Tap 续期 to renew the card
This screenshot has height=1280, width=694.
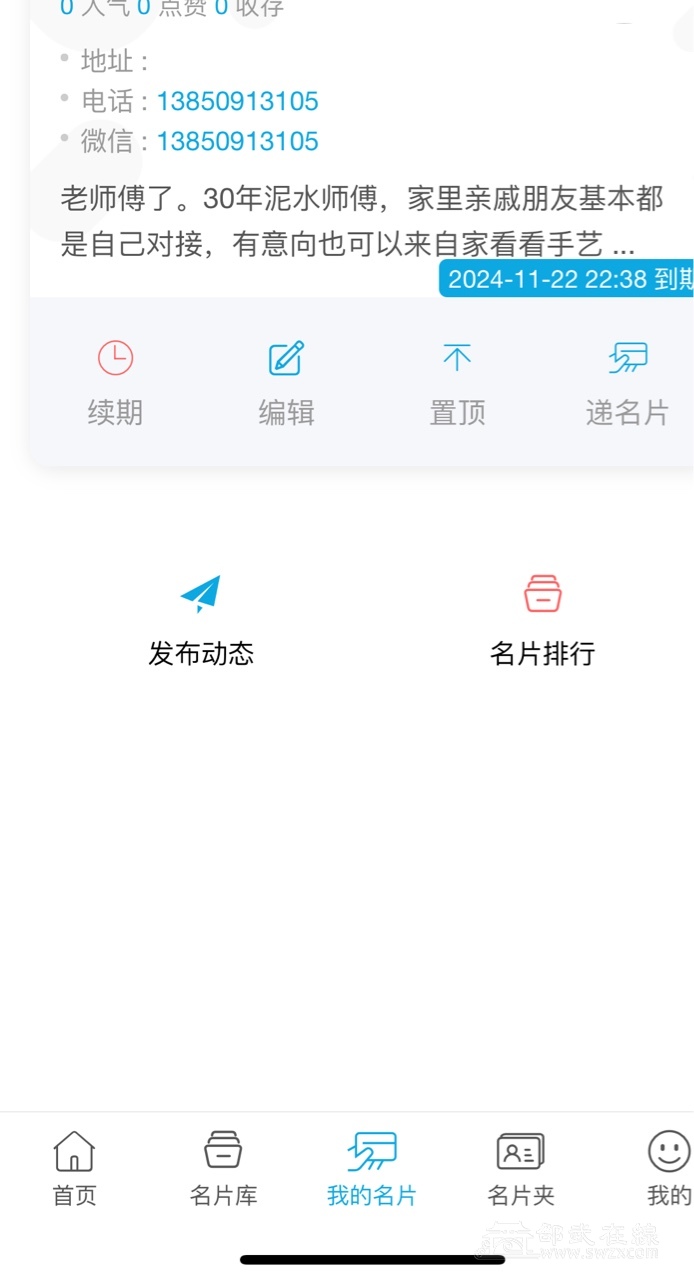click(115, 383)
